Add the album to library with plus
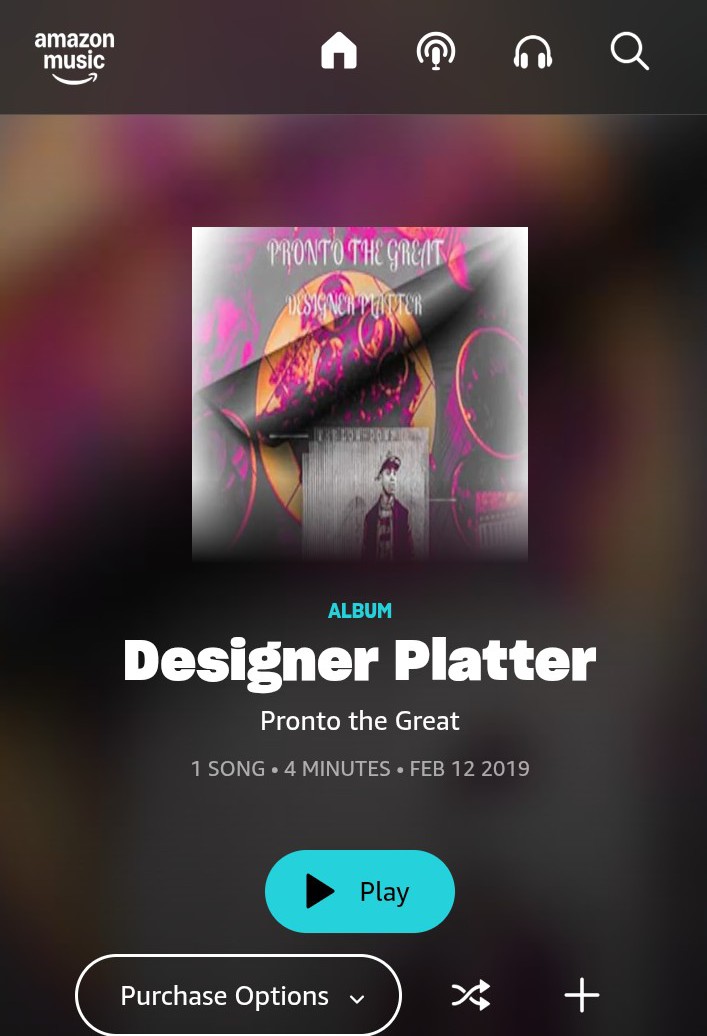707x1036 pixels. coord(581,995)
